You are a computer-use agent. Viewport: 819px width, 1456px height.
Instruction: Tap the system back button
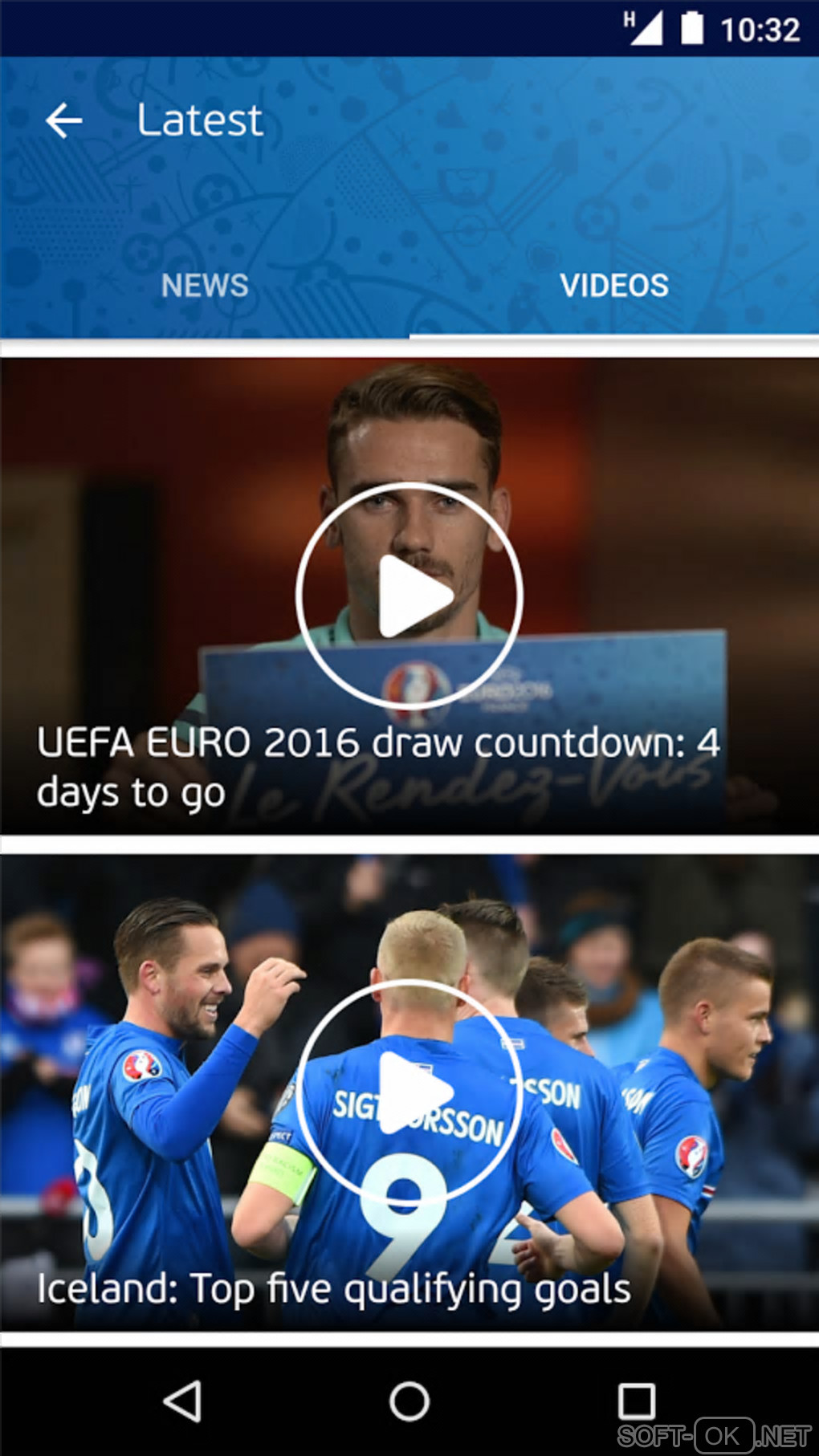[x=183, y=1401]
